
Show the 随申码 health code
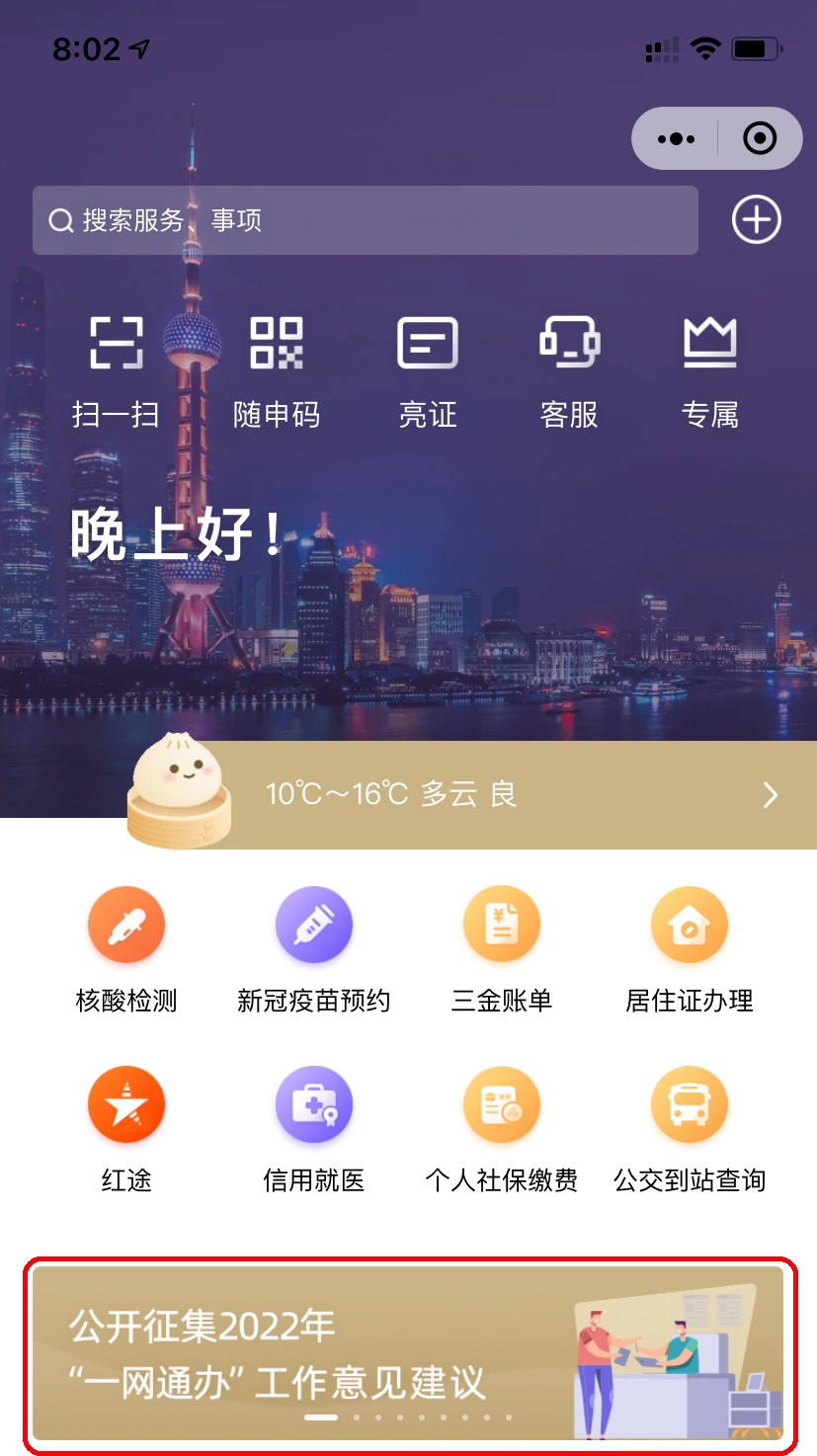[x=276, y=370]
